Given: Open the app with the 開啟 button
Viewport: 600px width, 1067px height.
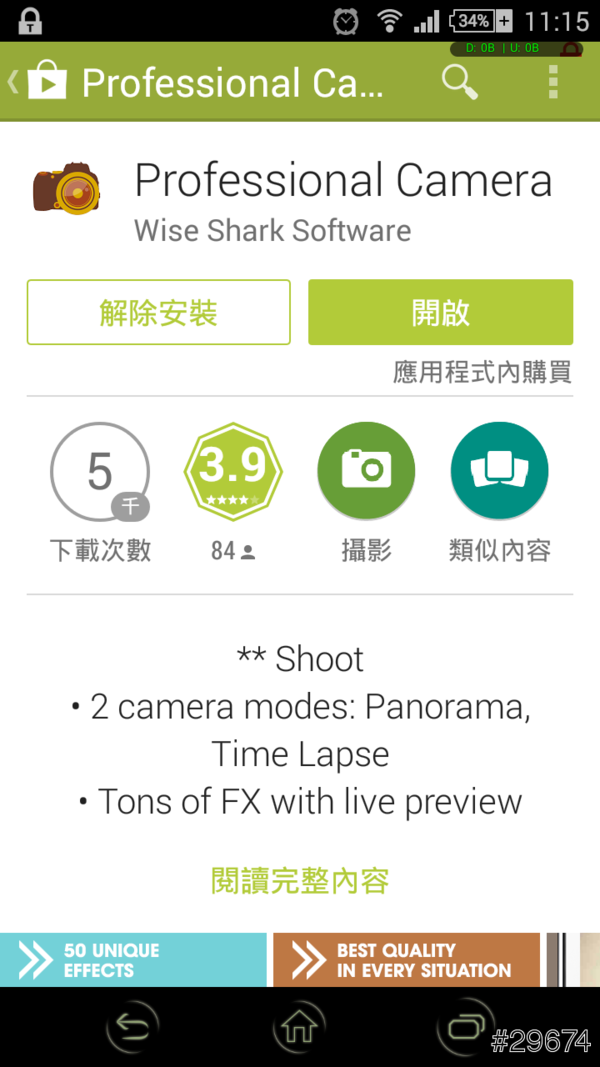Looking at the screenshot, I should tap(440, 313).
